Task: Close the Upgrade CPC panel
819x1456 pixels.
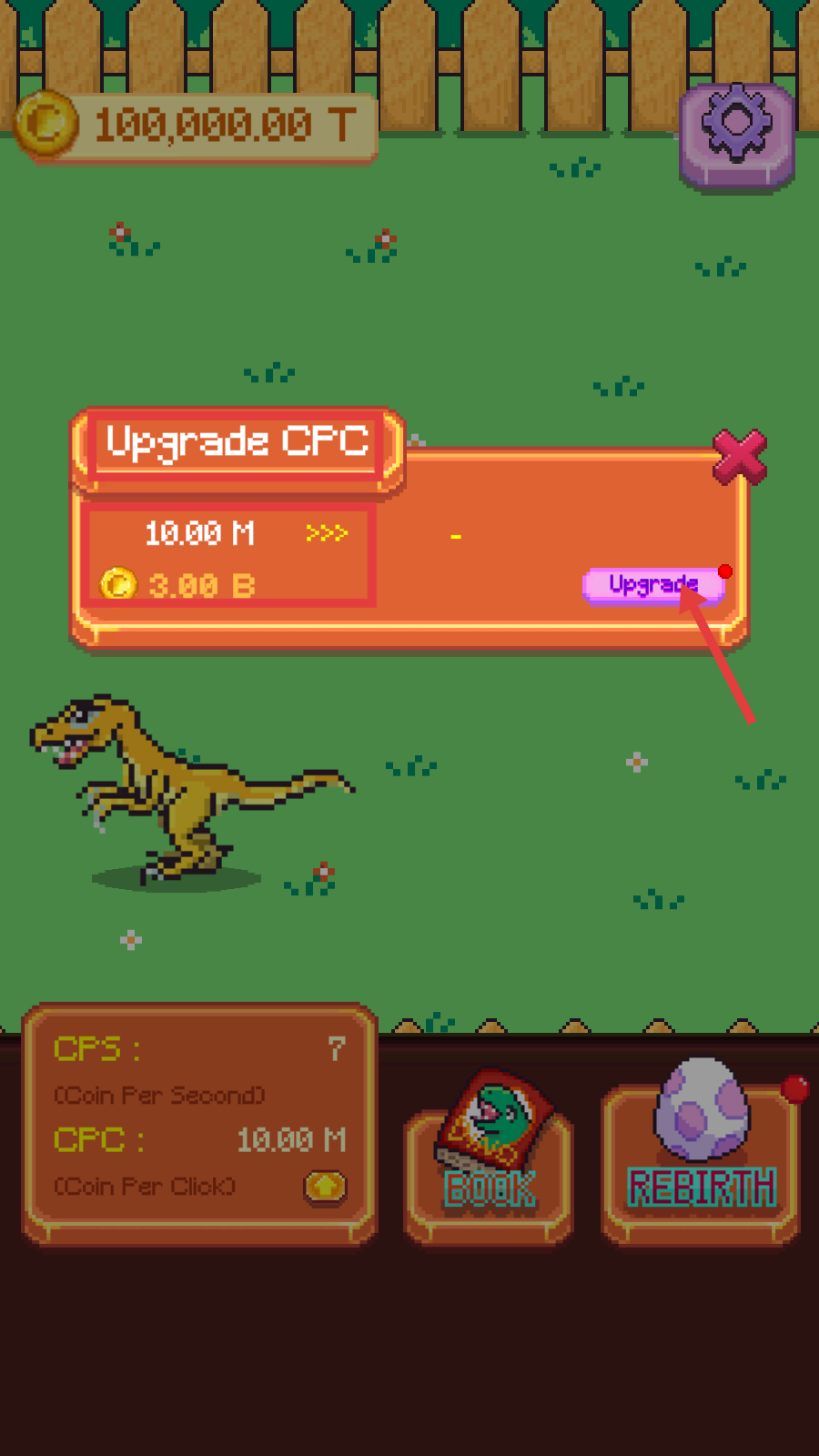Action: [739, 457]
